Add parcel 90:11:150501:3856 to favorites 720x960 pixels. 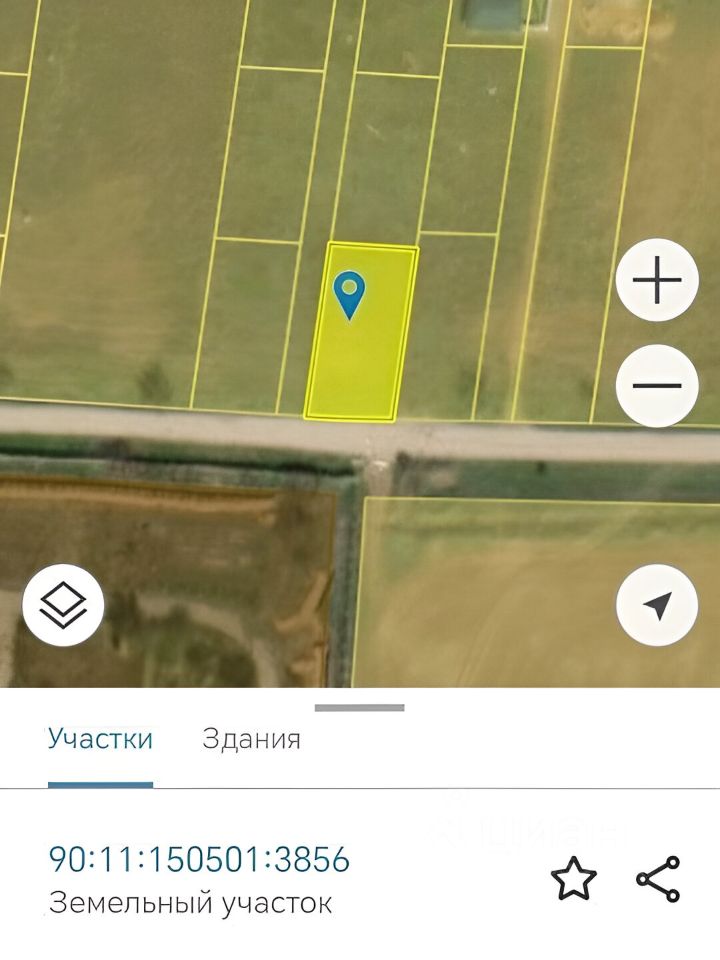pos(574,880)
